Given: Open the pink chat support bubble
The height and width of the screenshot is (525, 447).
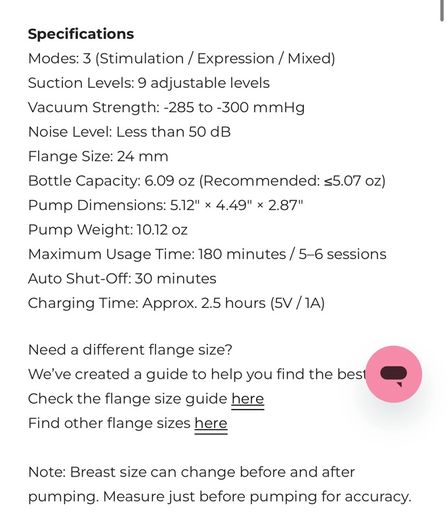Looking at the screenshot, I should (x=394, y=374).
